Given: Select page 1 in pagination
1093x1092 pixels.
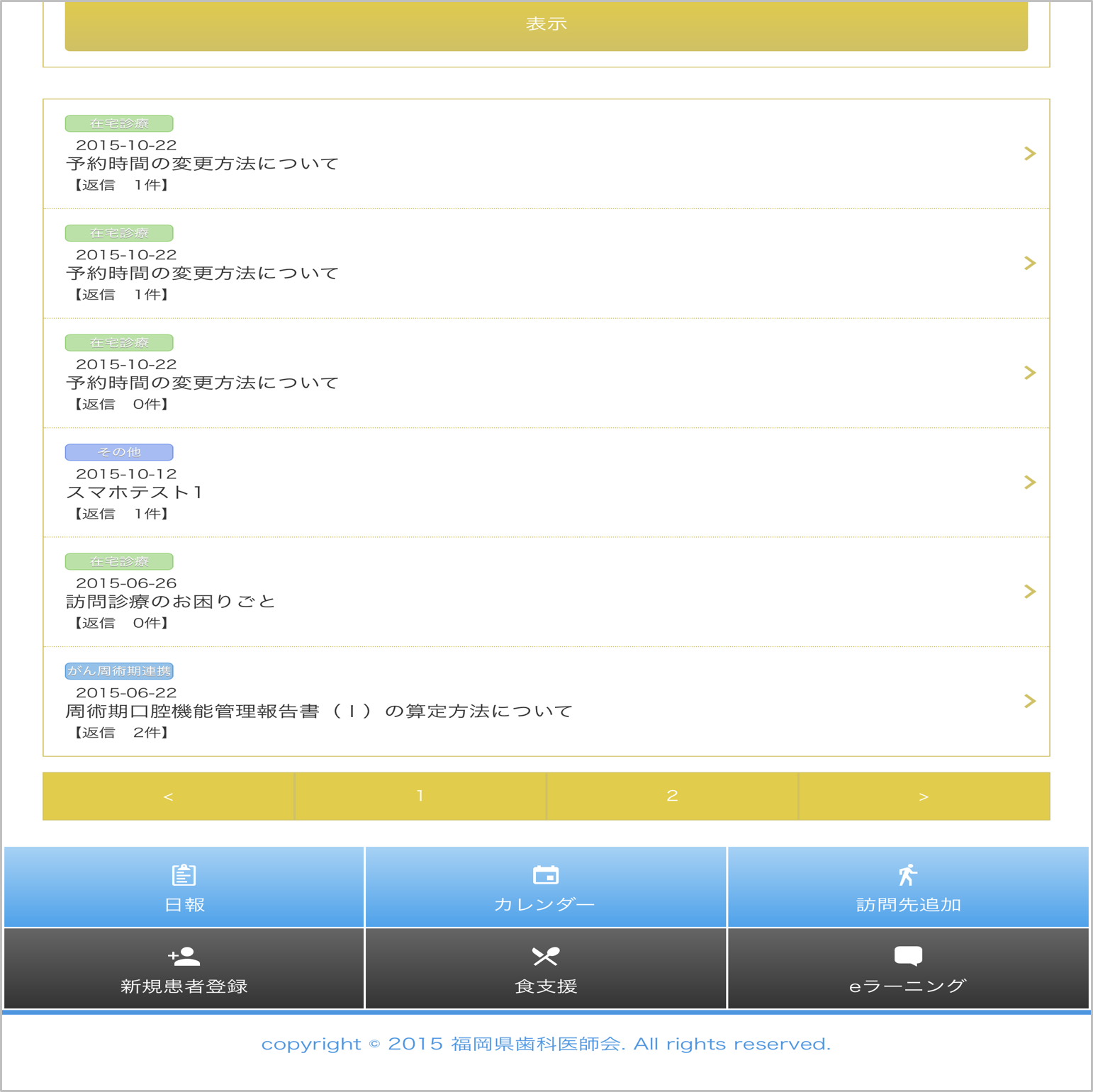Looking at the screenshot, I should tap(420, 797).
